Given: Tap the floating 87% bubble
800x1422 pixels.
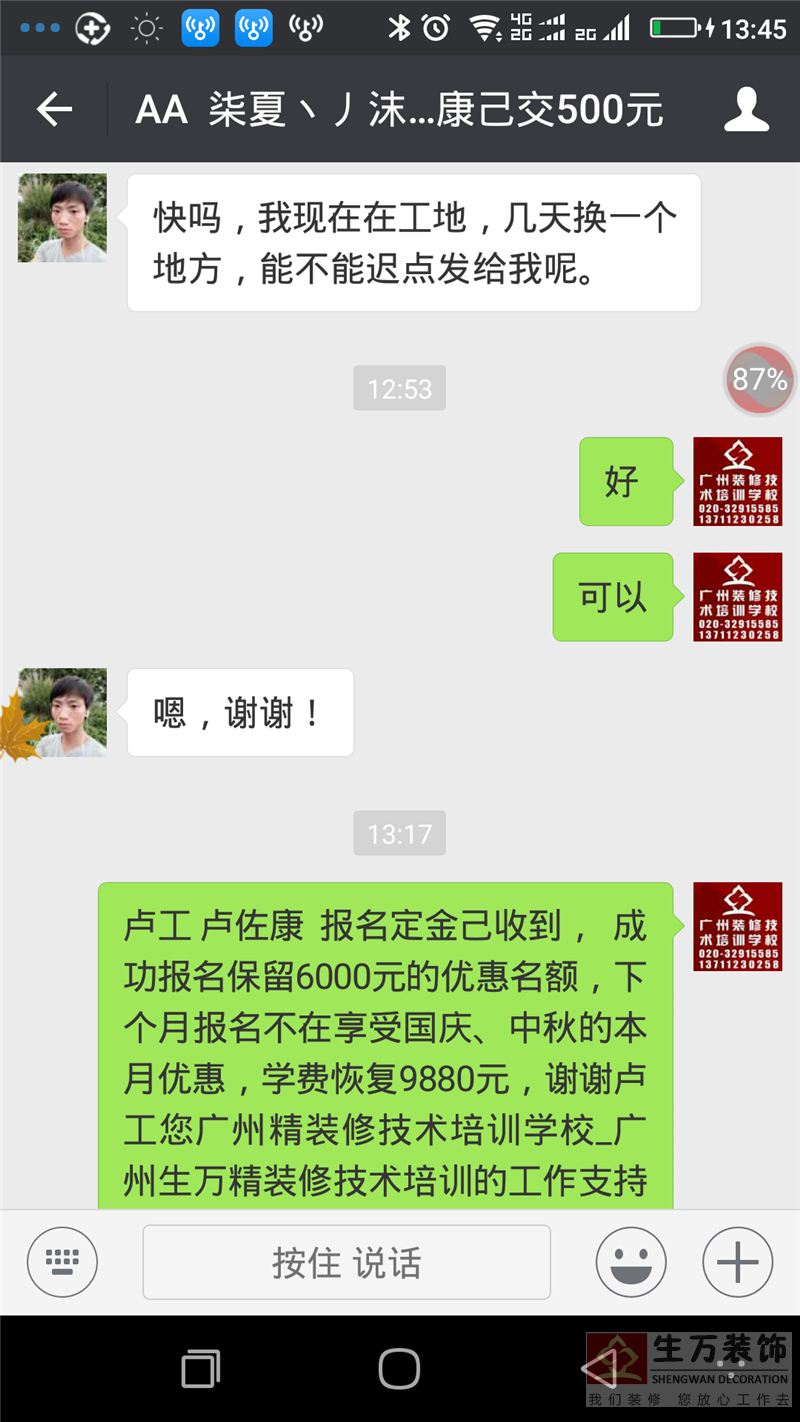Looking at the screenshot, I should click(759, 379).
